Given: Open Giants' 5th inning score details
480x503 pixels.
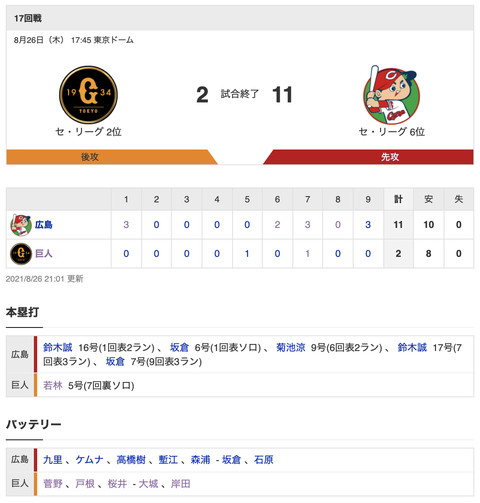Looking at the screenshot, I should pos(247,254).
